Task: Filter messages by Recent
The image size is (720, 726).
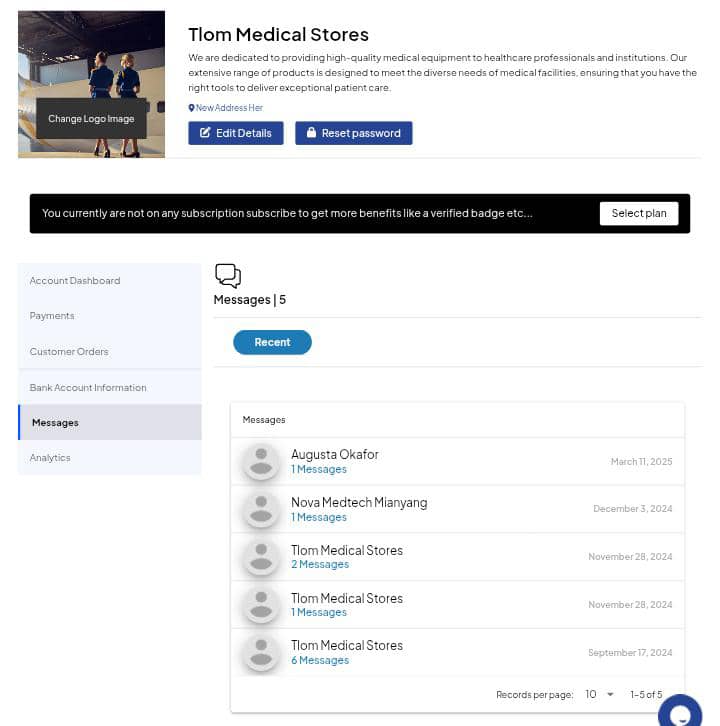Action: tap(272, 342)
